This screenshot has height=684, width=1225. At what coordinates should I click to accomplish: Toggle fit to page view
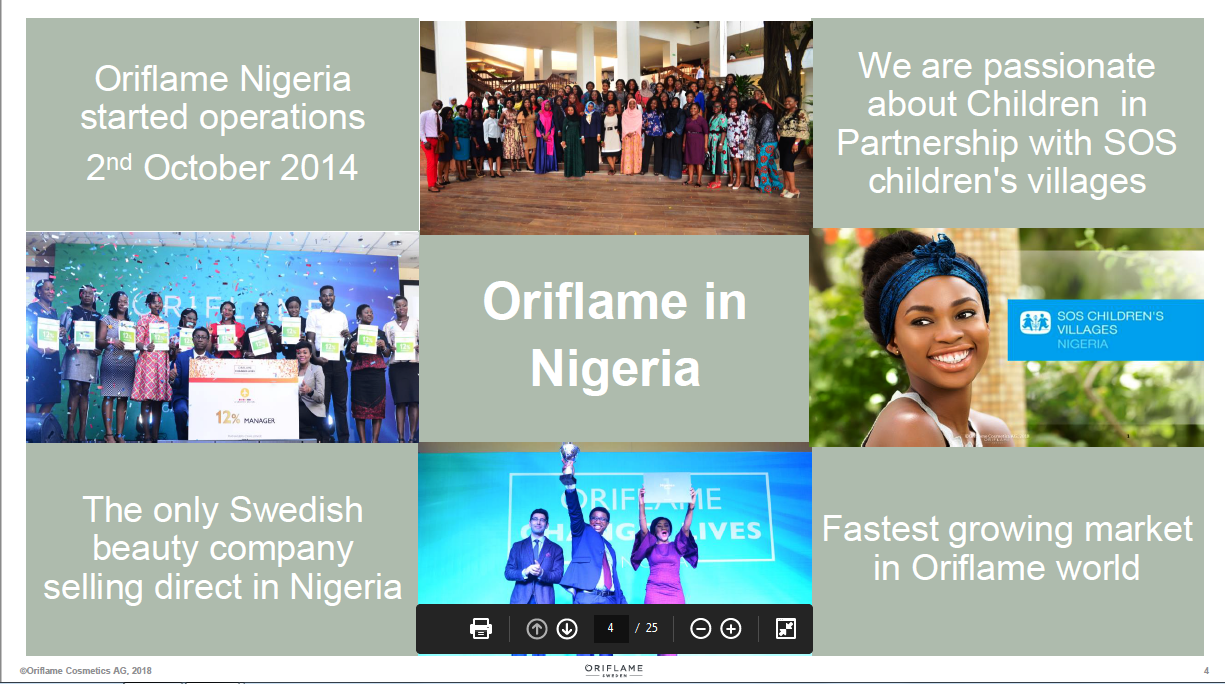pyautogui.click(x=786, y=629)
